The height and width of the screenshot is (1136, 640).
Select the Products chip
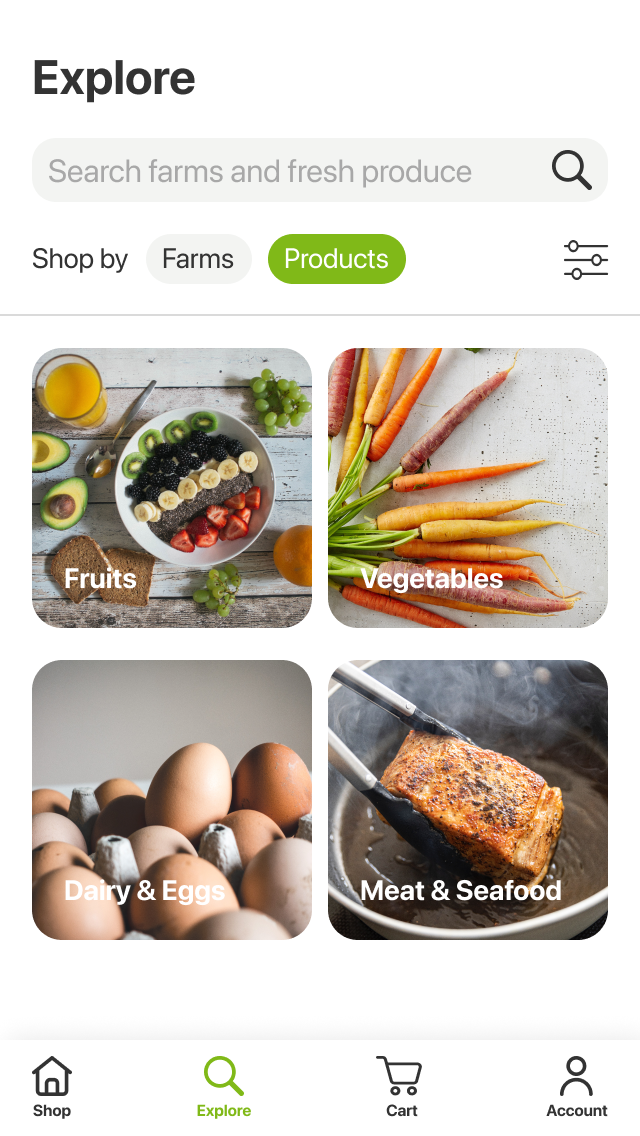pyautogui.click(x=336, y=259)
